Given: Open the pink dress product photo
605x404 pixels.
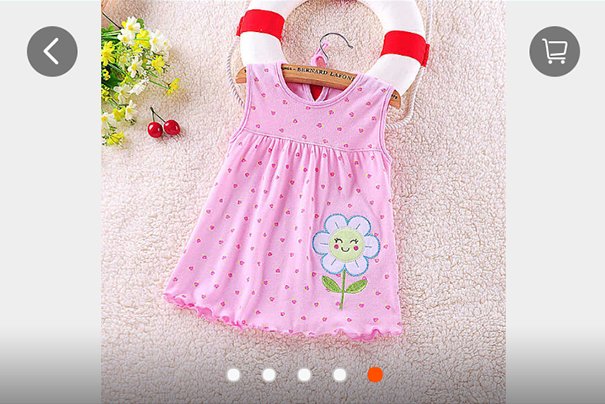Looking at the screenshot, I should click(303, 200).
